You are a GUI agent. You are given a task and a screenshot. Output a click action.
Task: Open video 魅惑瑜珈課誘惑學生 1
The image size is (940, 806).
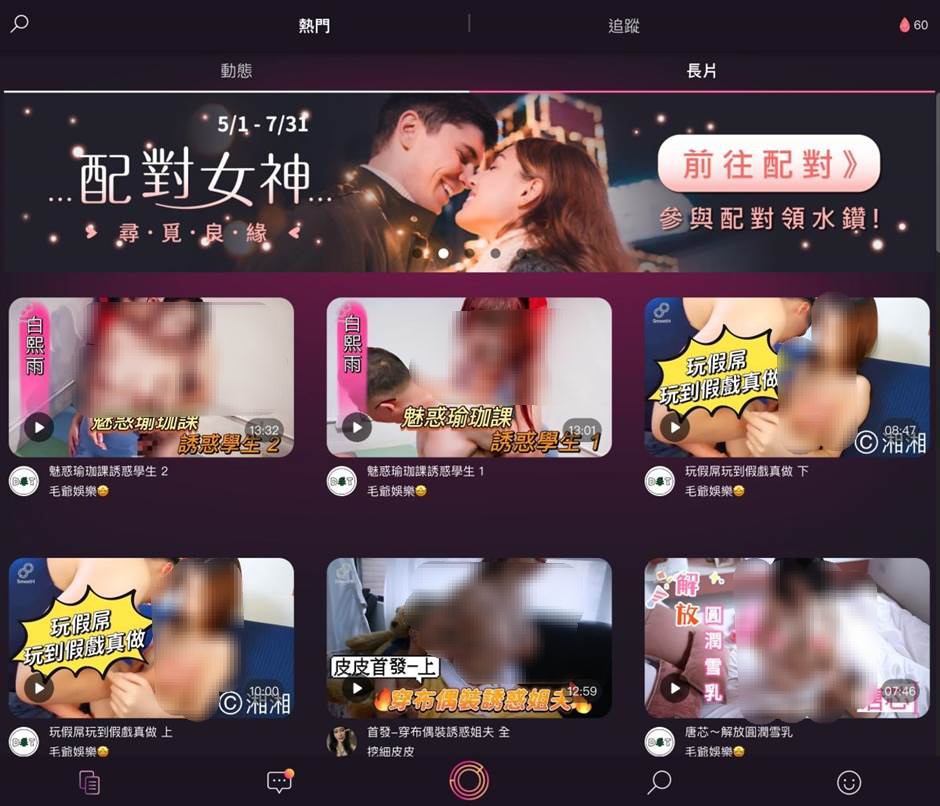(469, 377)
